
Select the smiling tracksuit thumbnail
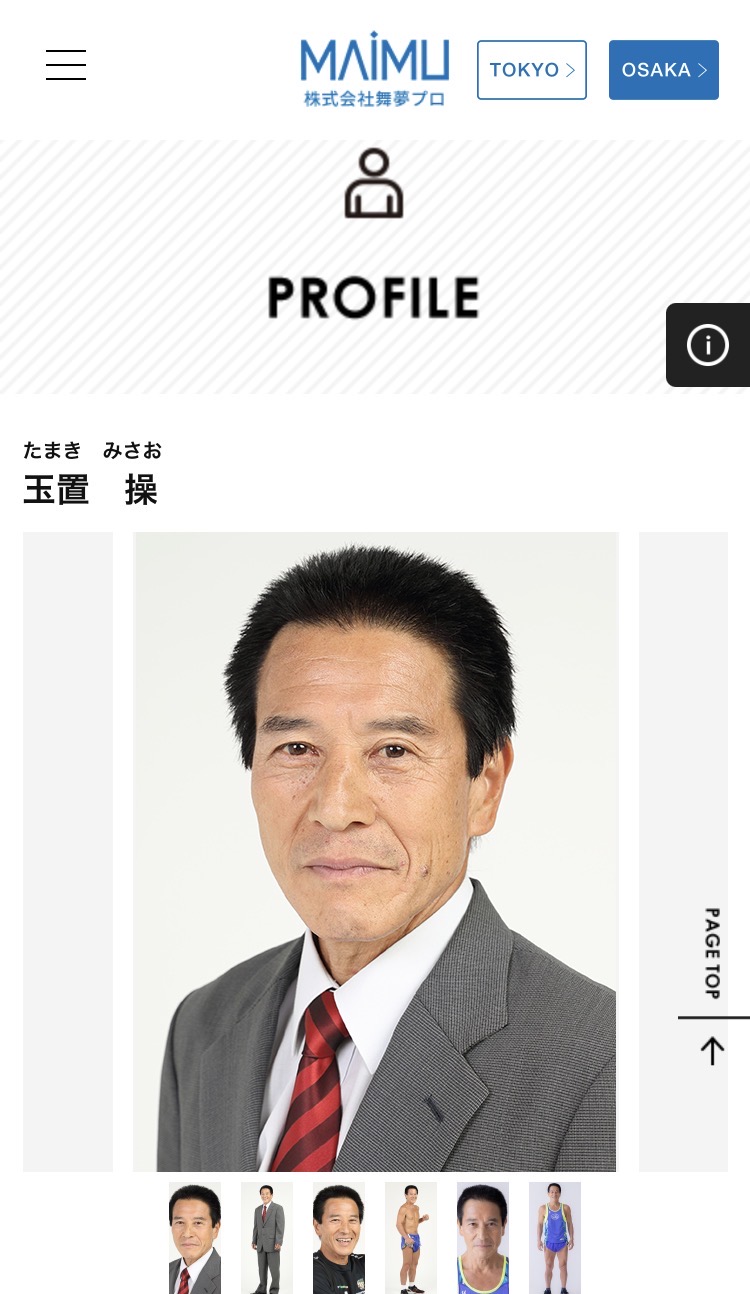[339, 1237]
